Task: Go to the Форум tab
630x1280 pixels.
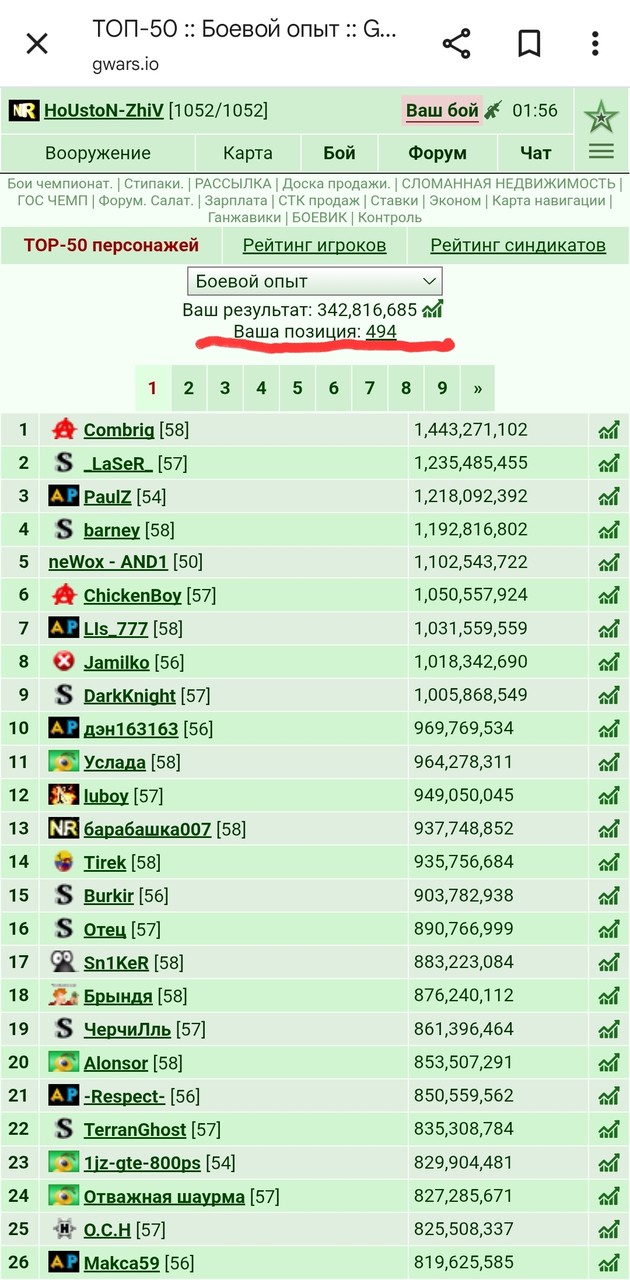Action: click(x=438, y=153)
